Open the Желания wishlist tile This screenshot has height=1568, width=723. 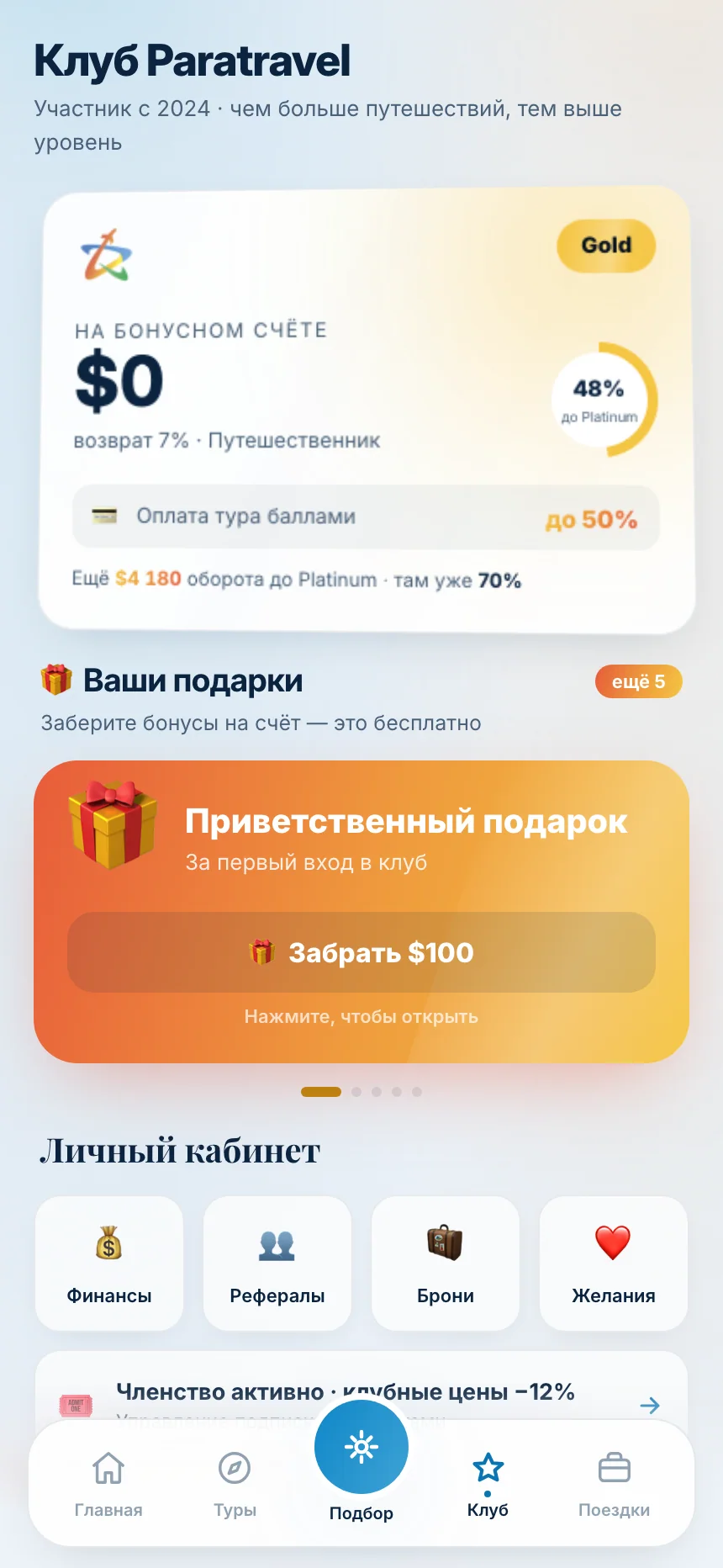614,1263
